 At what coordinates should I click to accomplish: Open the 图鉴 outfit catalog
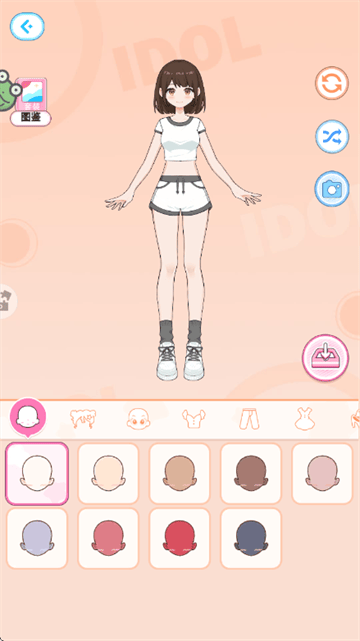(31, 101)
